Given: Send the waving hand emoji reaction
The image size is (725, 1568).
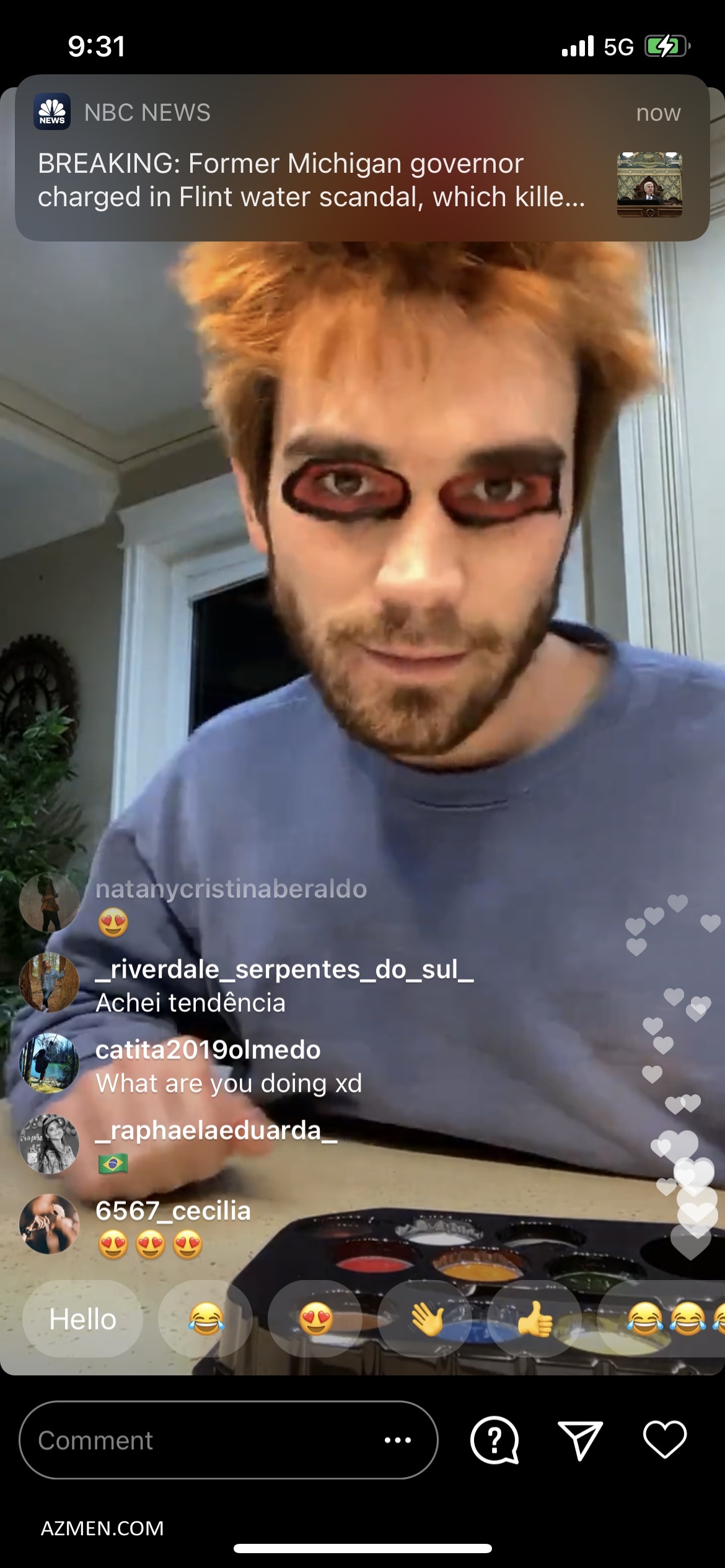Looking at the screenshot, I should pyautogui.click(x=426, y=1320).
